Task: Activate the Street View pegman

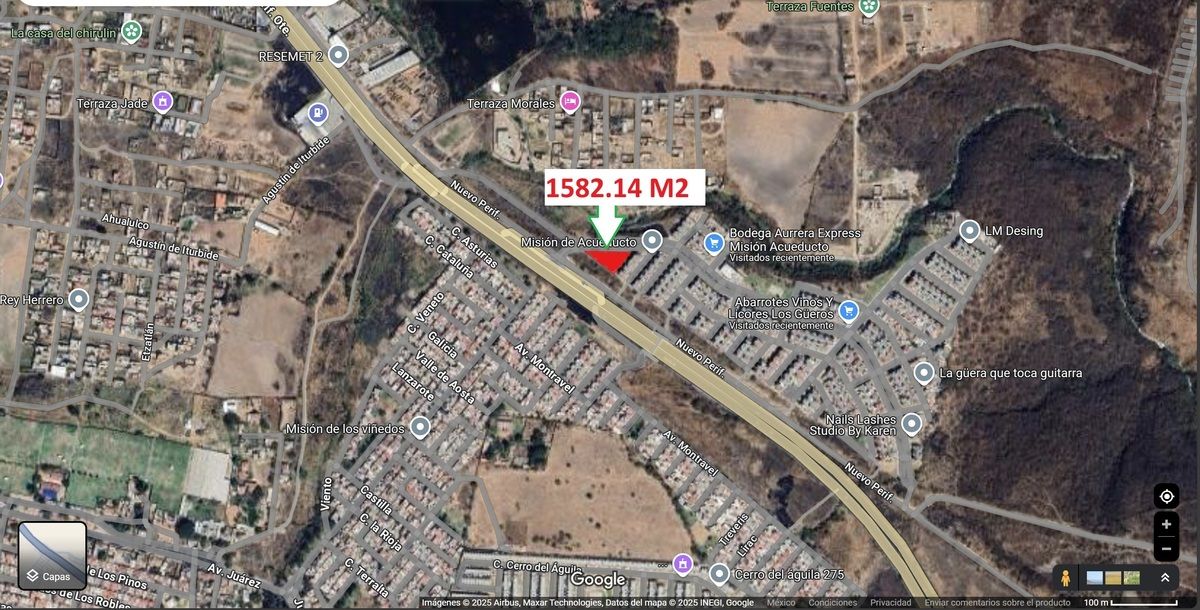Action: pyautogui.click(x=1066, y=578)
